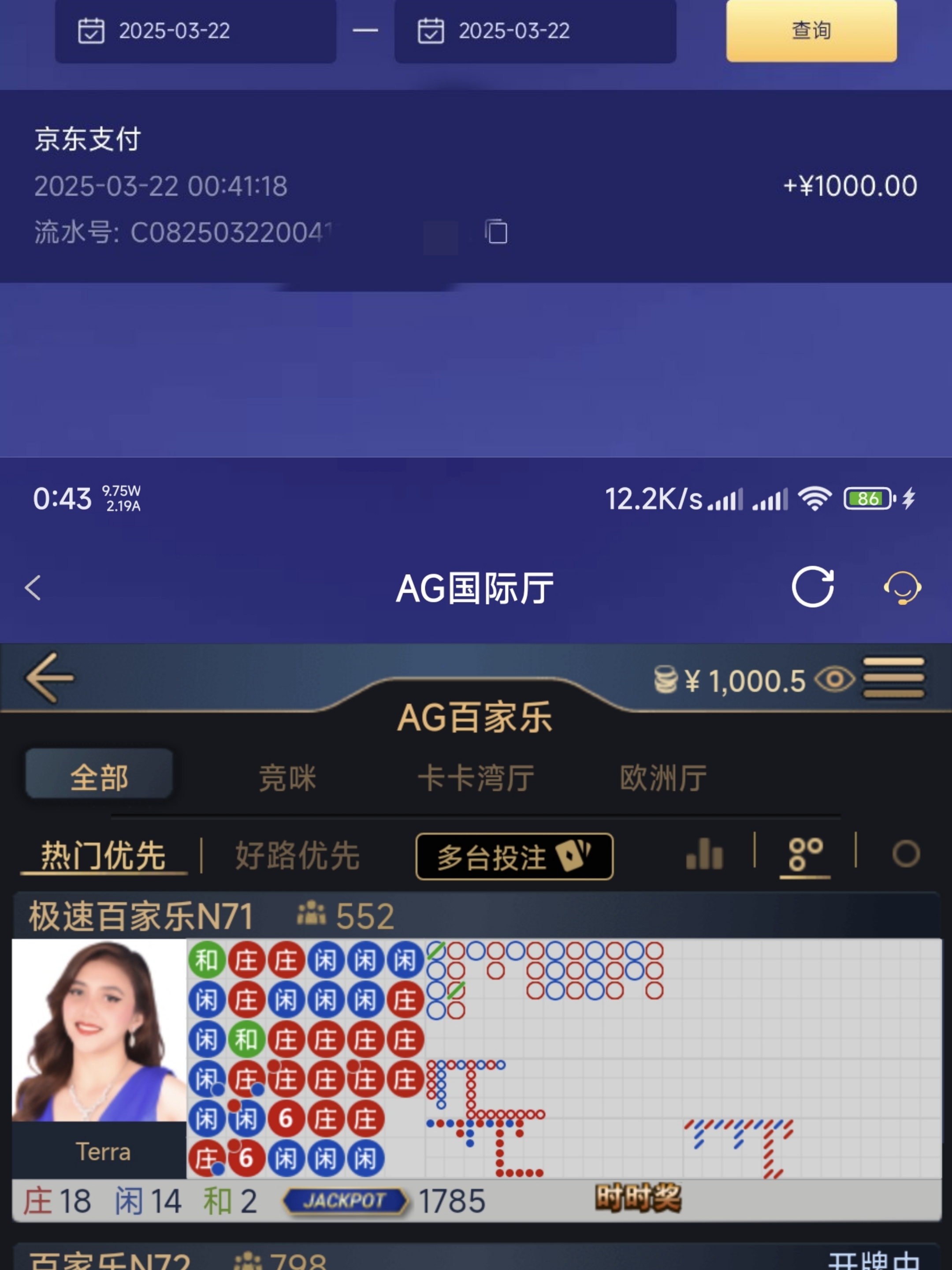Select the 全部 category tab
The height and width of the screenshot is (1270, 952).
tap(99, 777)
